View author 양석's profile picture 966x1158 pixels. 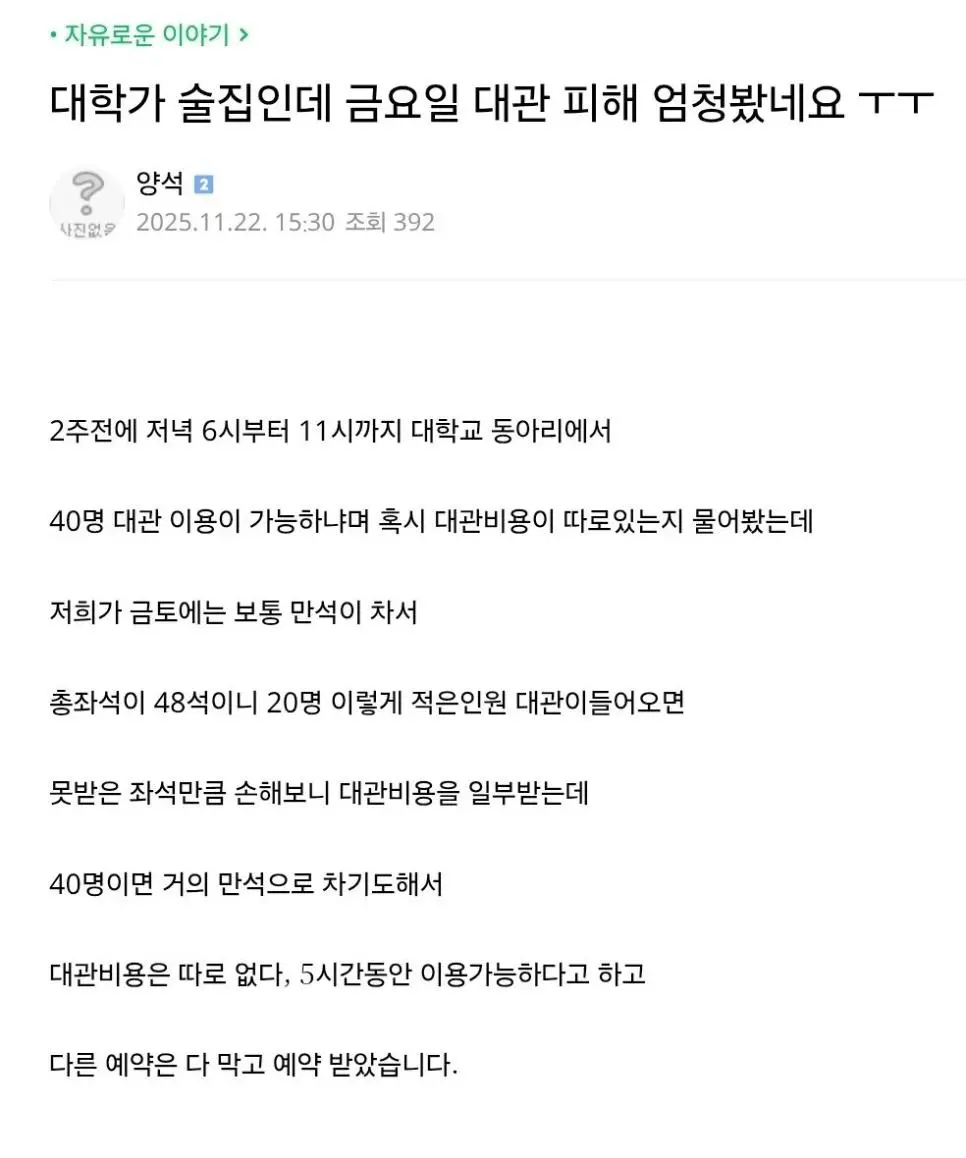(x=87, y=204)
